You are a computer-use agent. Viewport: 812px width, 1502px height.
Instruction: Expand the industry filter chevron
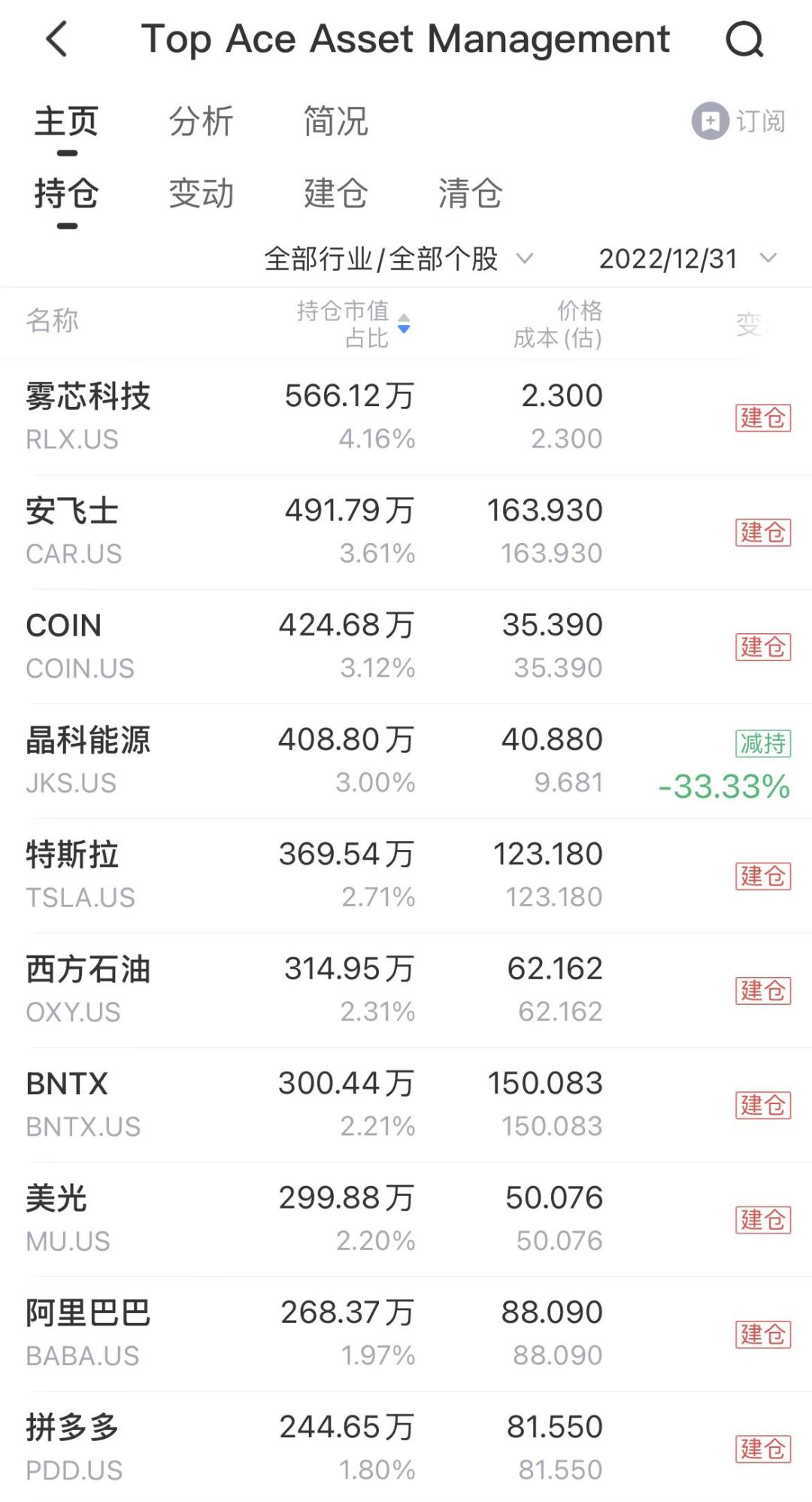pos(526,259)
